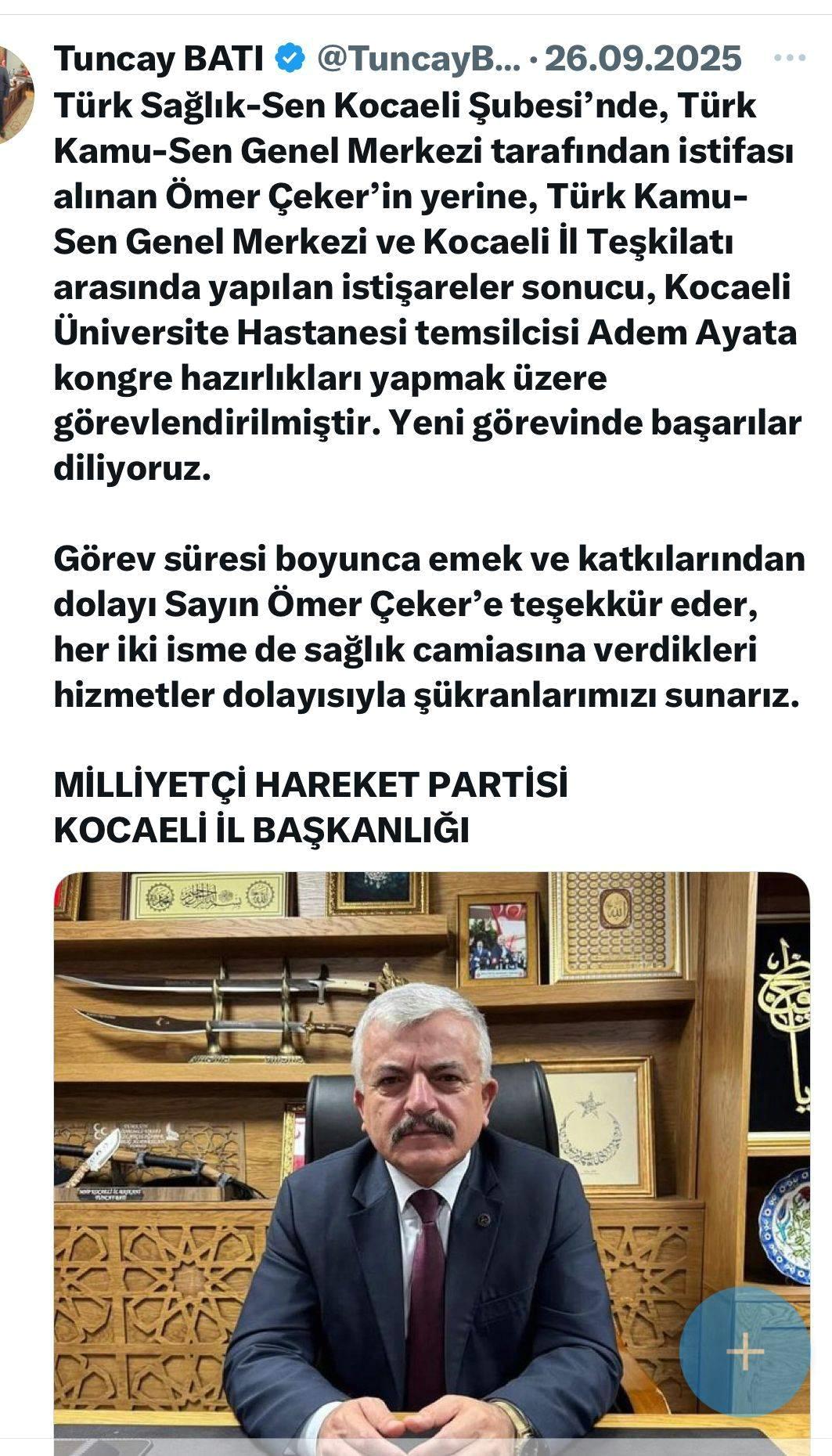The image size is (832, 1456).
Task: Open Tuncay BATI's profile avatar
Action: [14, 91]
